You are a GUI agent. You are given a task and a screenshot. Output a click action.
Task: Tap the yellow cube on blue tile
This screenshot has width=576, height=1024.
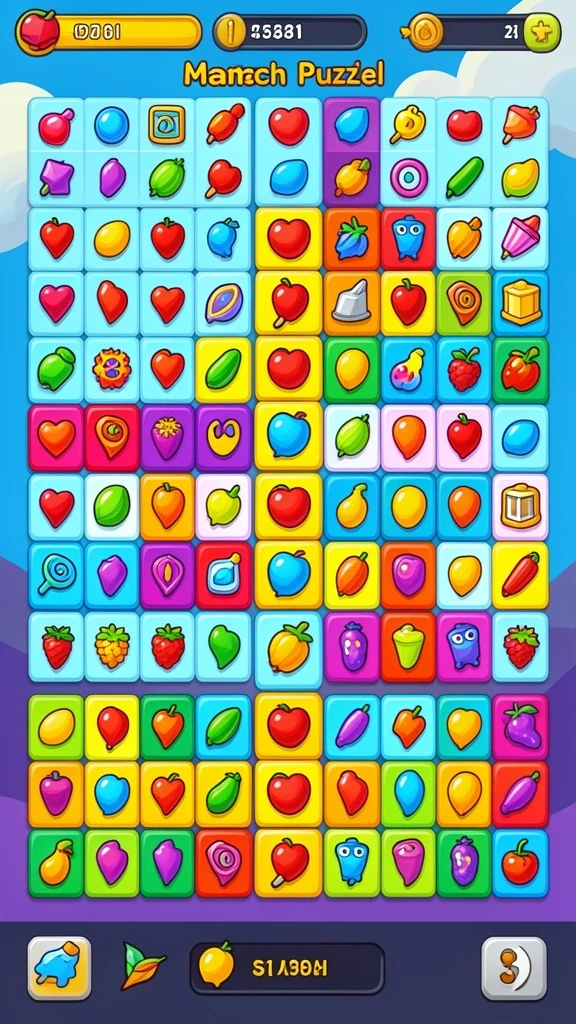(520, 302)
